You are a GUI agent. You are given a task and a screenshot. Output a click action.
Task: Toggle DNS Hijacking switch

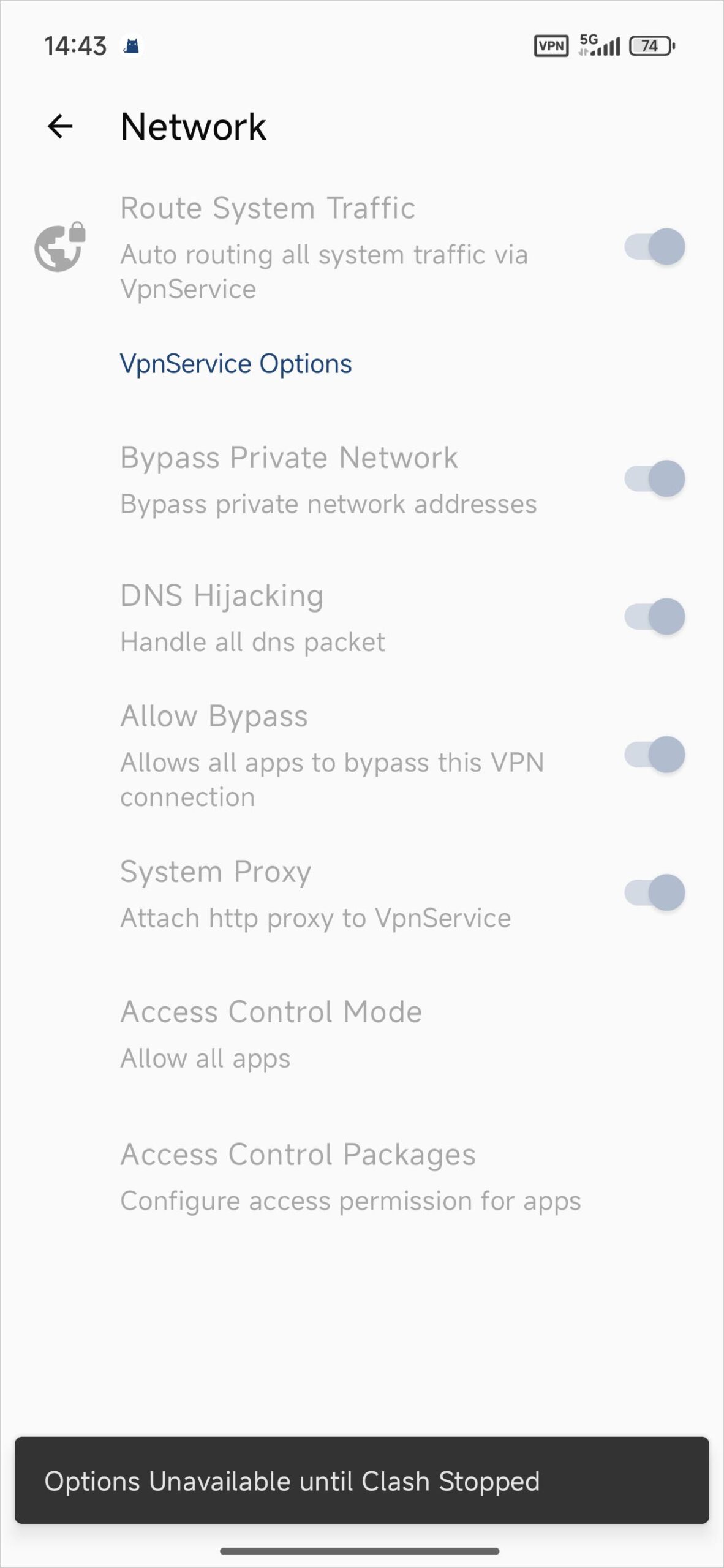click(x=654, y=616)
